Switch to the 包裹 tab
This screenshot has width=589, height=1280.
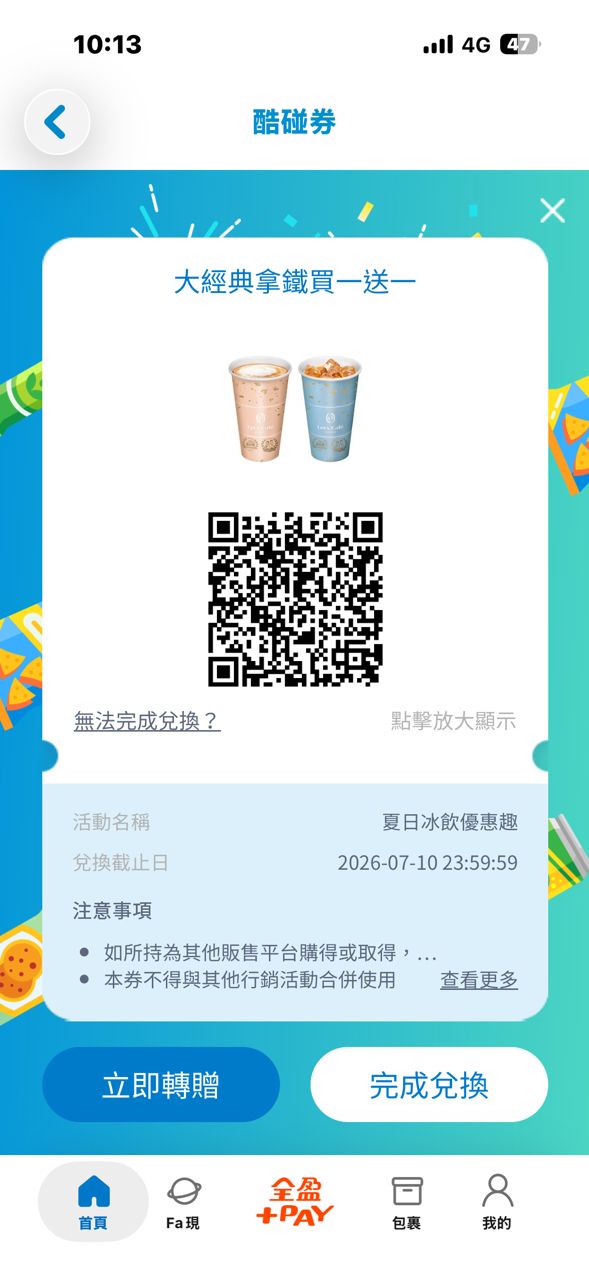(x=406, y=1202)
